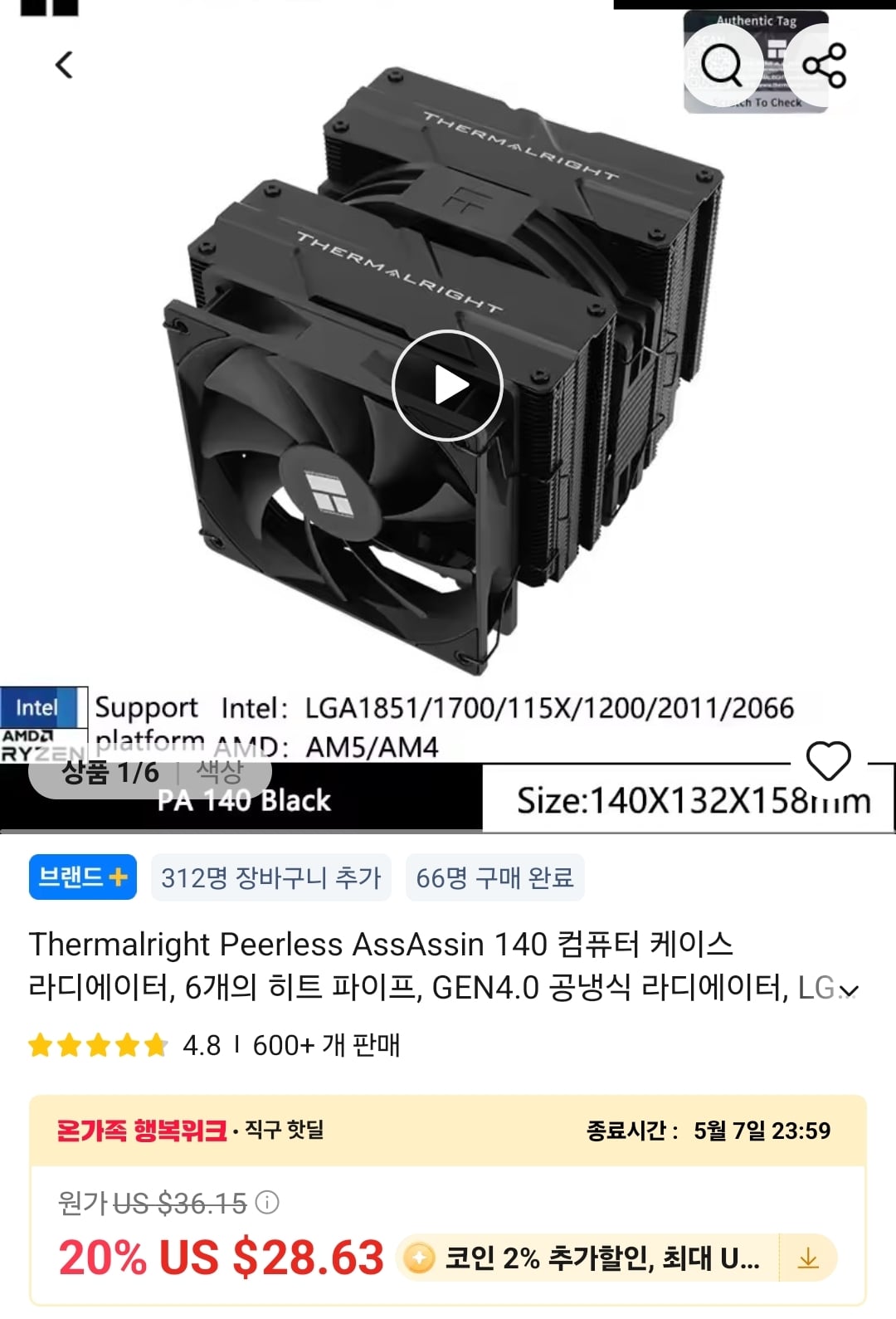Viewport: 896px width, 1319px height.
Task: Expand the product title with chevron
Action: 848,990
